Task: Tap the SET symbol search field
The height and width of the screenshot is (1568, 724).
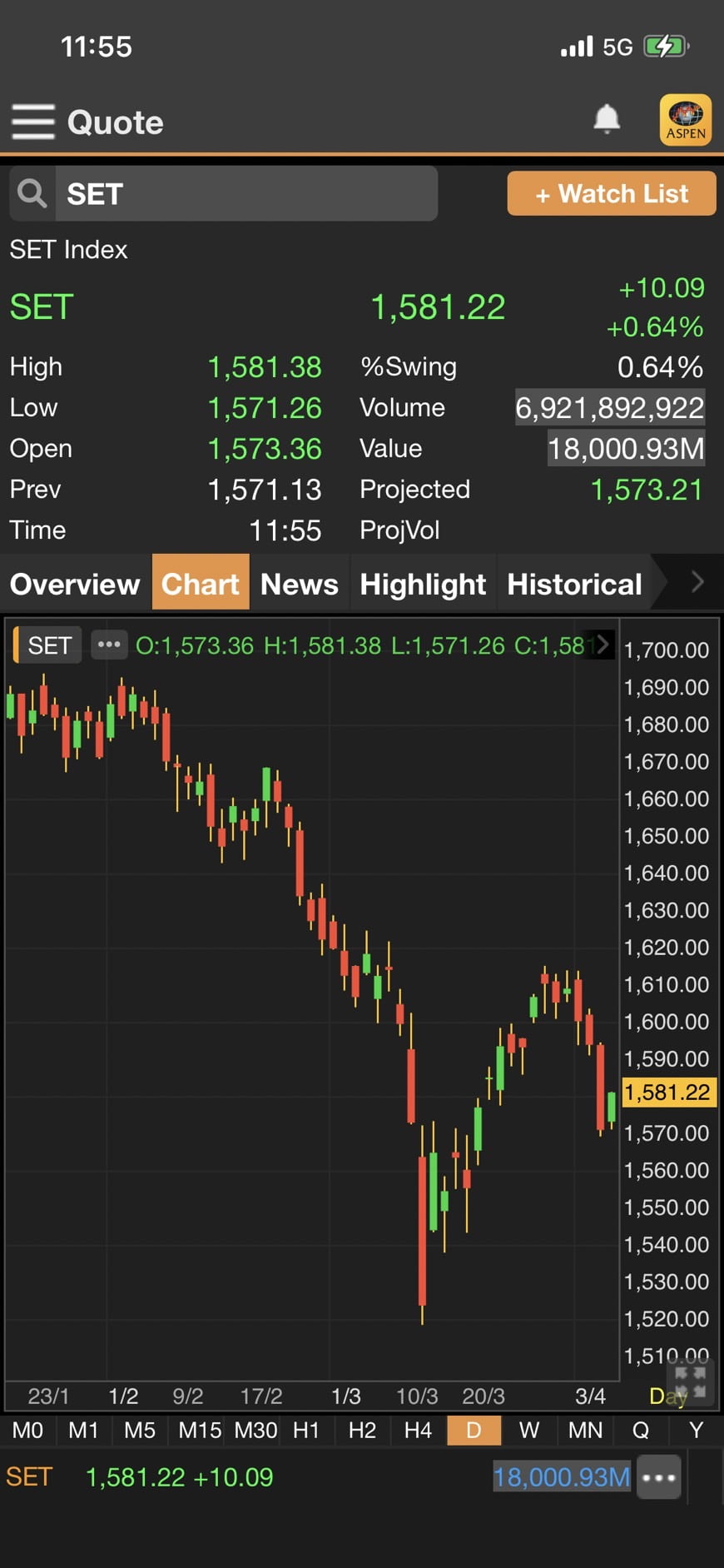Action: coord(223,193)
